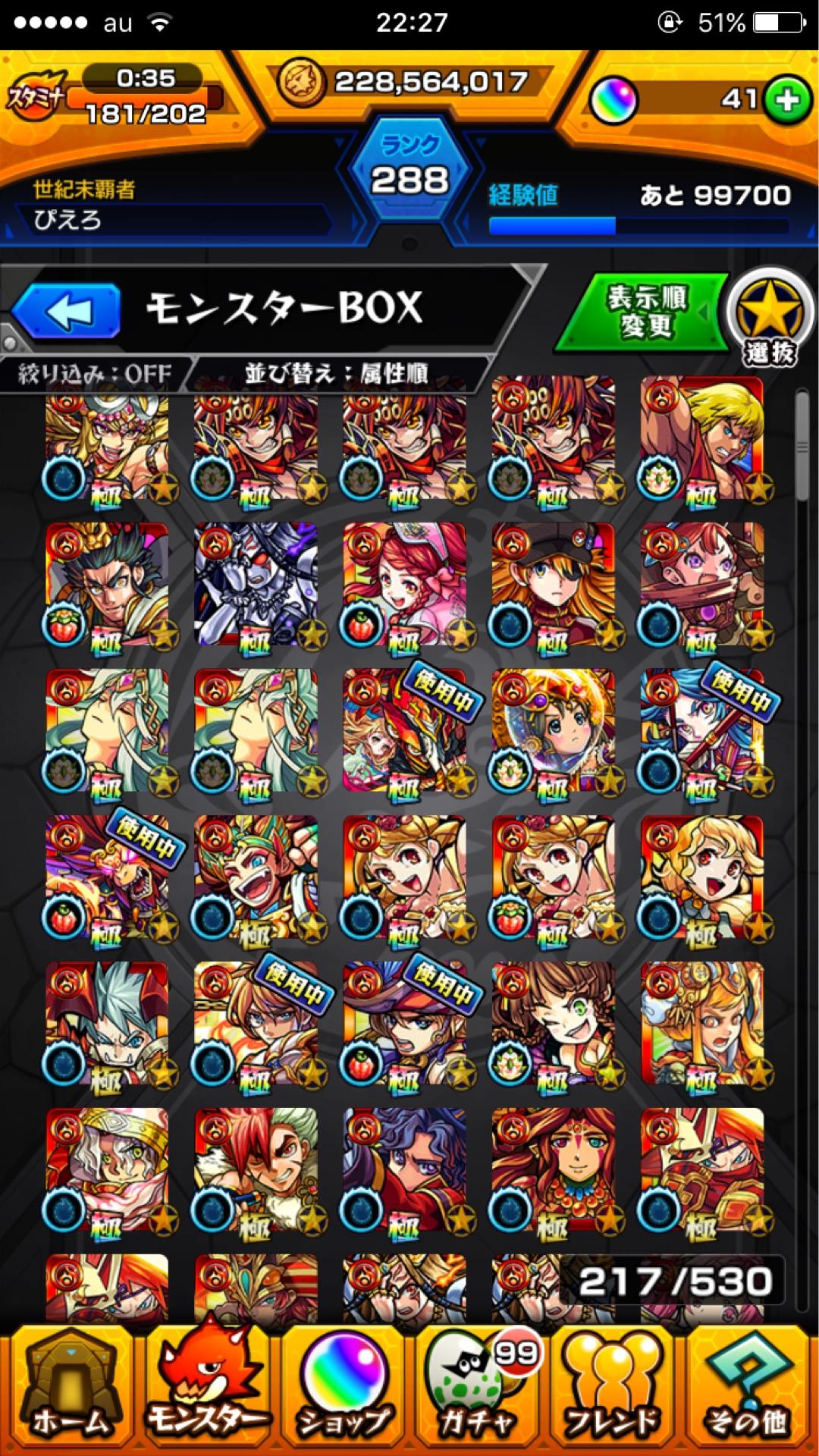Viewport: 819px width, 1456px height.
Task: Select the blond shirtless fighter monster
Action: pyautogui.click(x=701, y=438)
